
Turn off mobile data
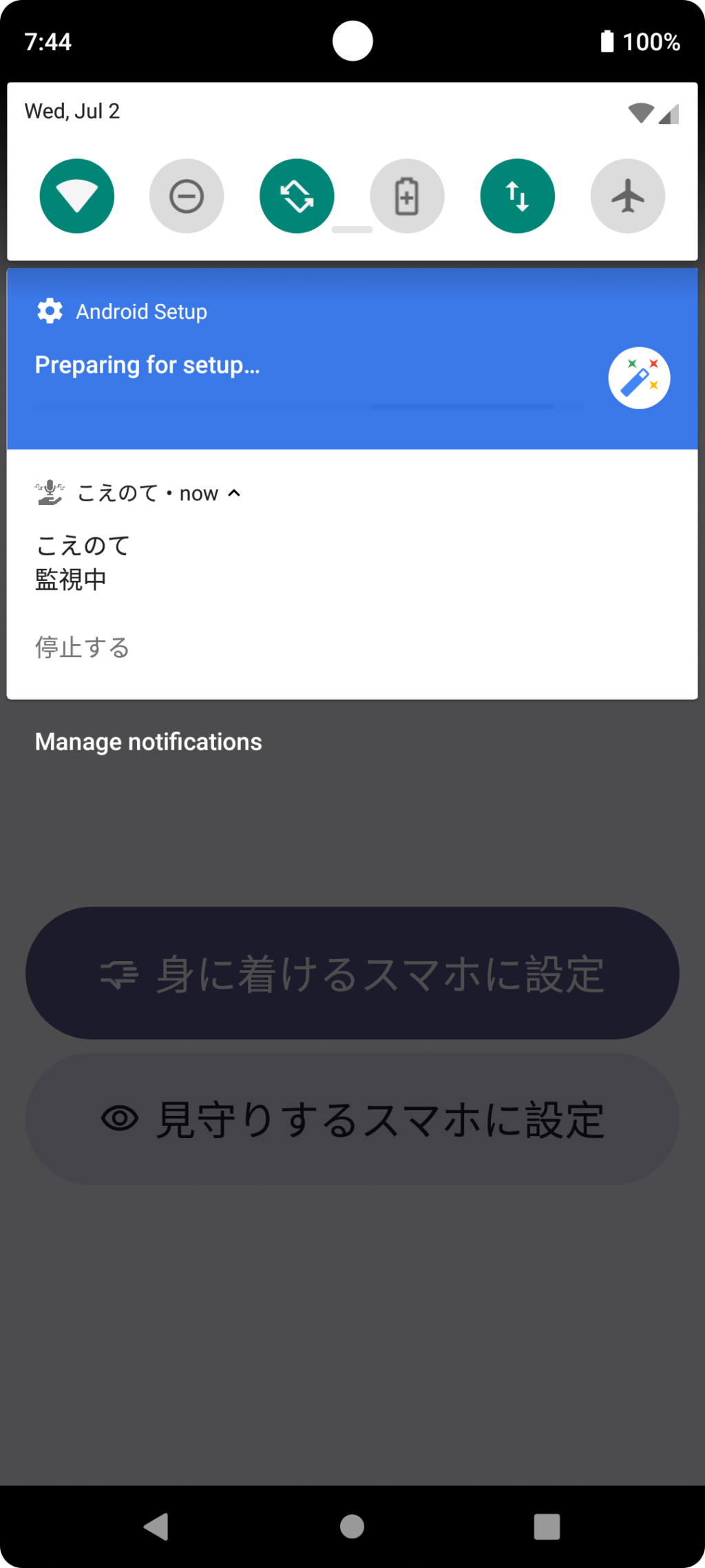[517, 196]
